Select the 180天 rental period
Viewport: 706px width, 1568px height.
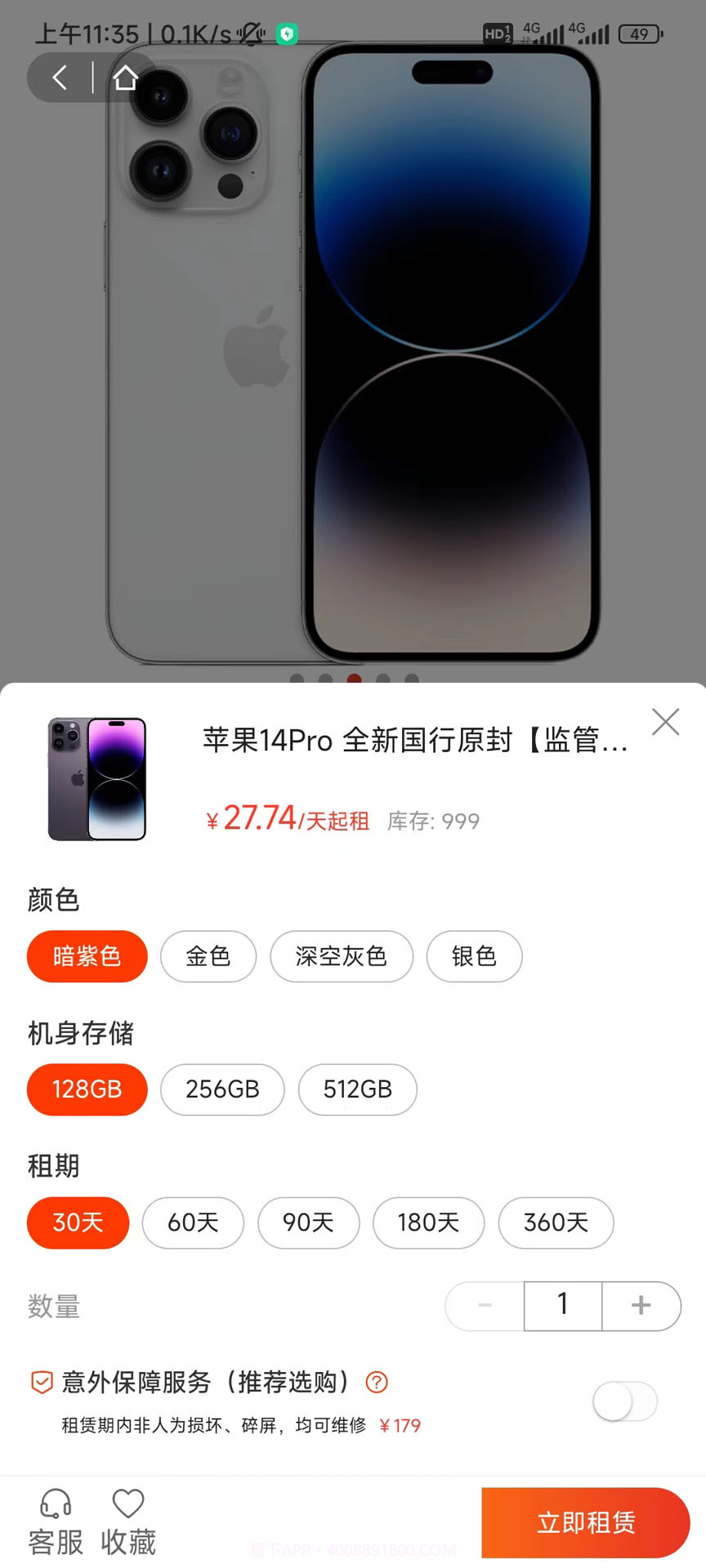coord(428,1223)
